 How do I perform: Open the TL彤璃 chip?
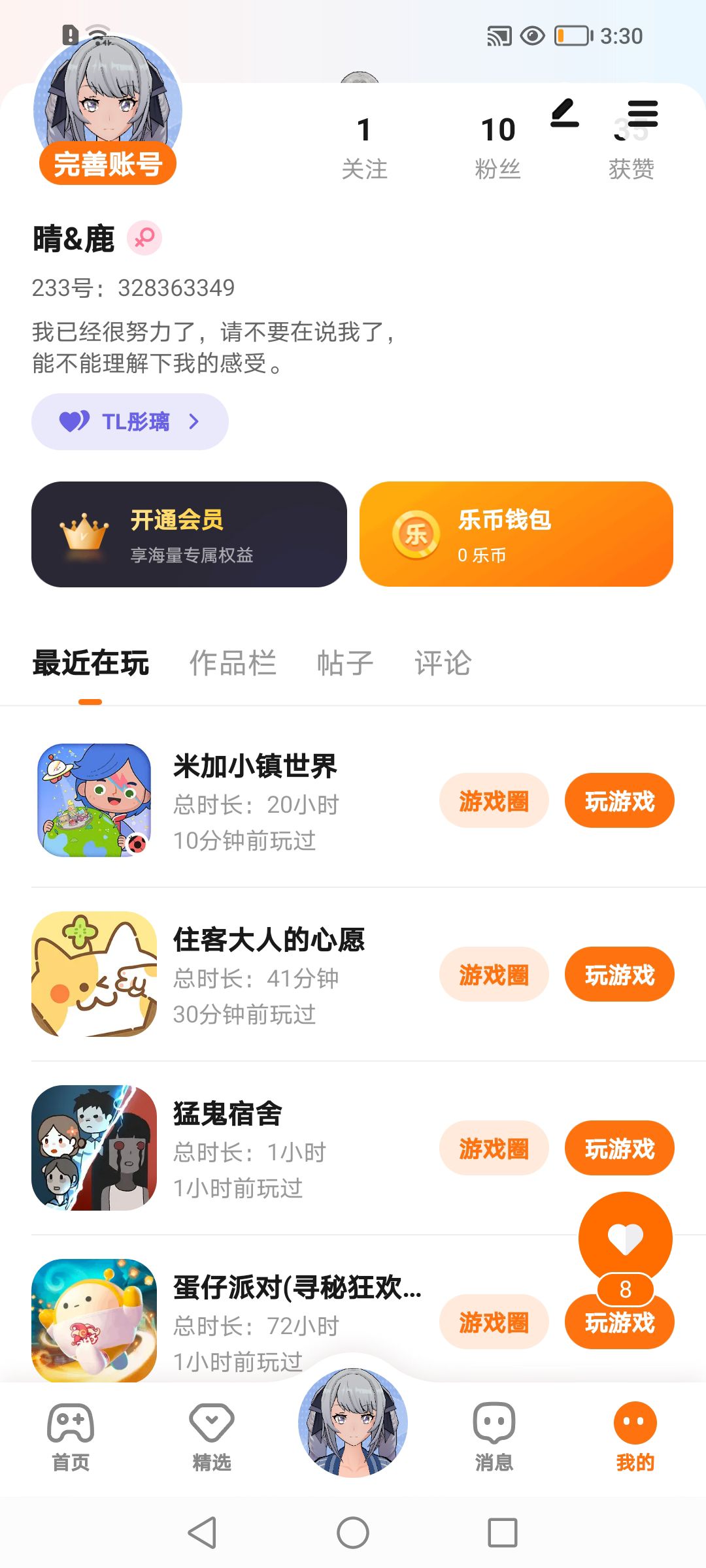[x=130, y=421]
